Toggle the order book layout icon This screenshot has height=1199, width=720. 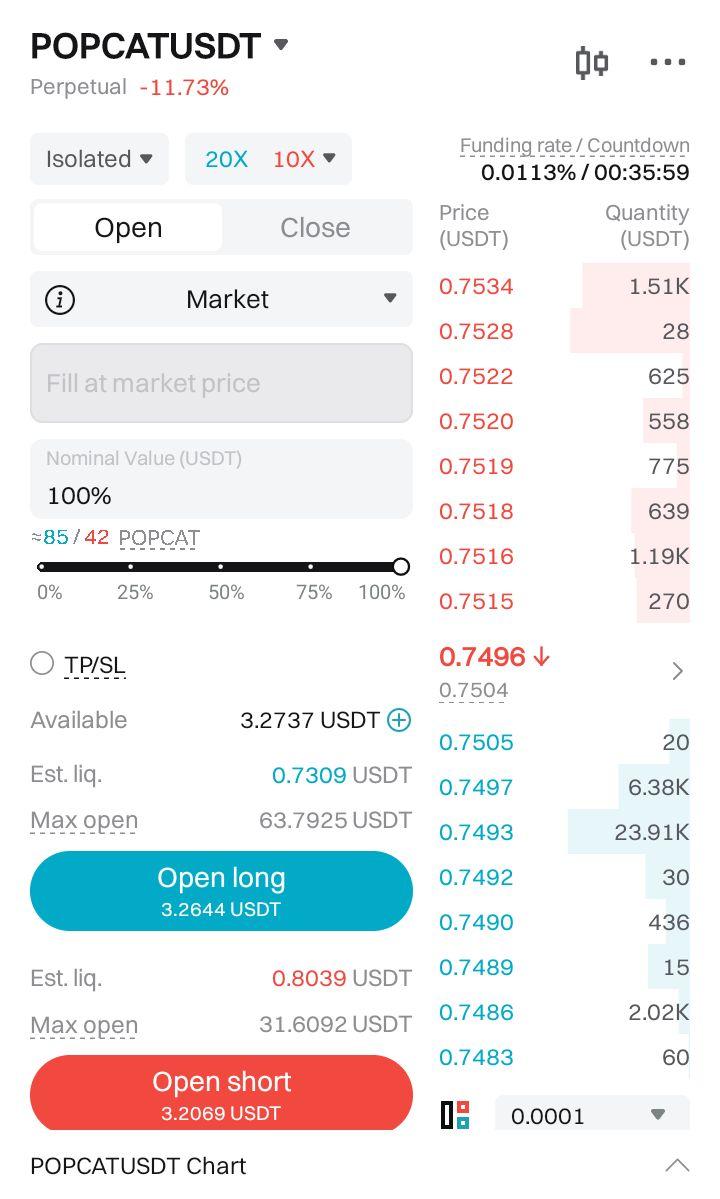pos(455,1115)
